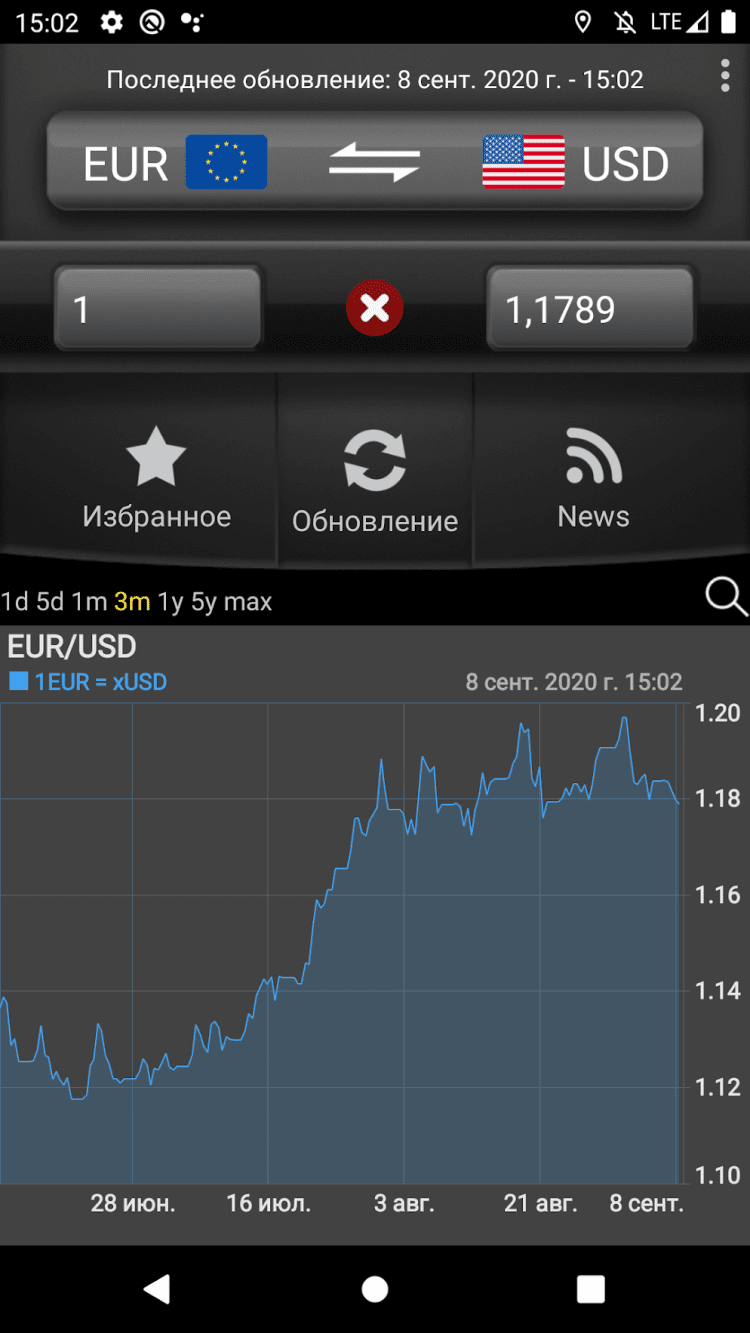Go back using the system back button
750x1333 pixels.
(x=157, y=1289)
